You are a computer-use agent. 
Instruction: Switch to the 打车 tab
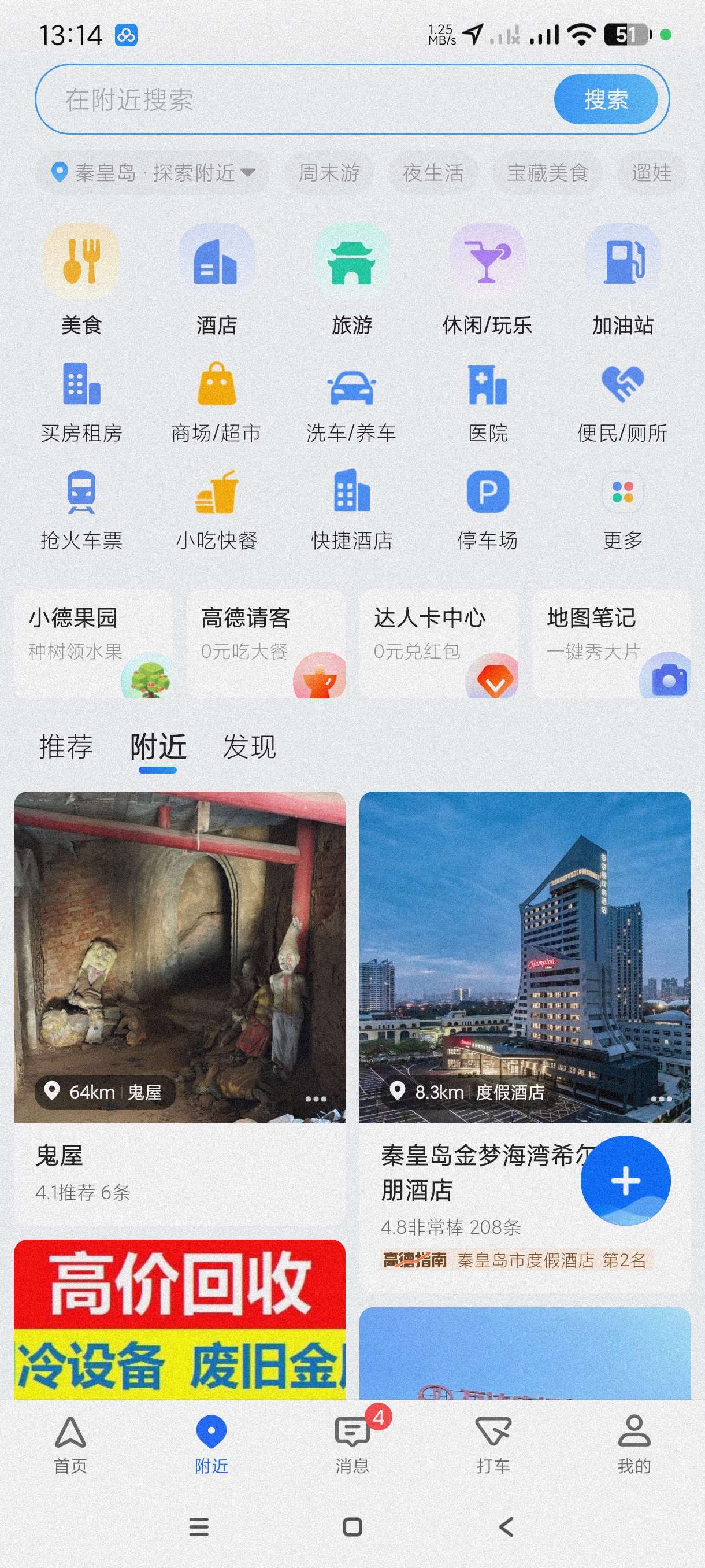pos(493,1443)
